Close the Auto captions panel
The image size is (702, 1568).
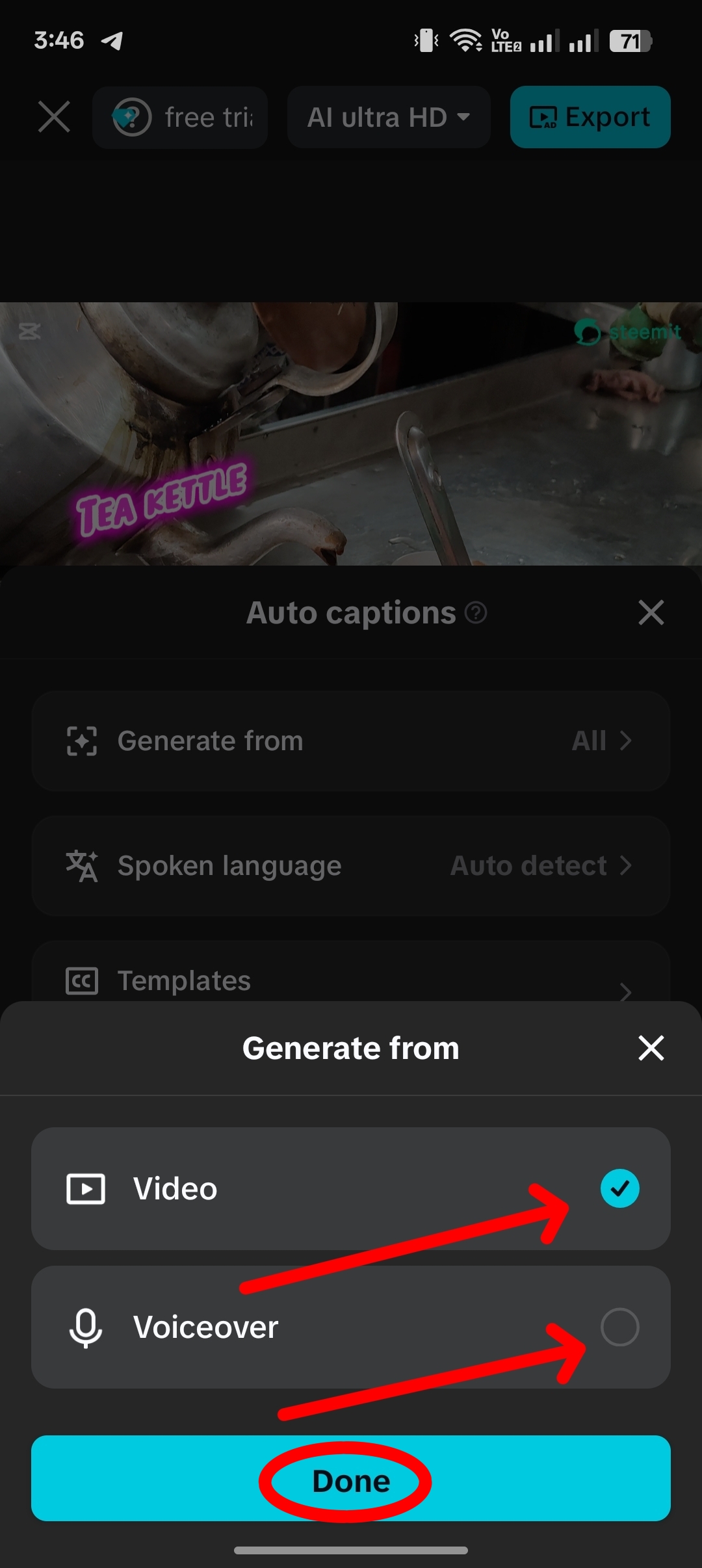click(651, 612)
